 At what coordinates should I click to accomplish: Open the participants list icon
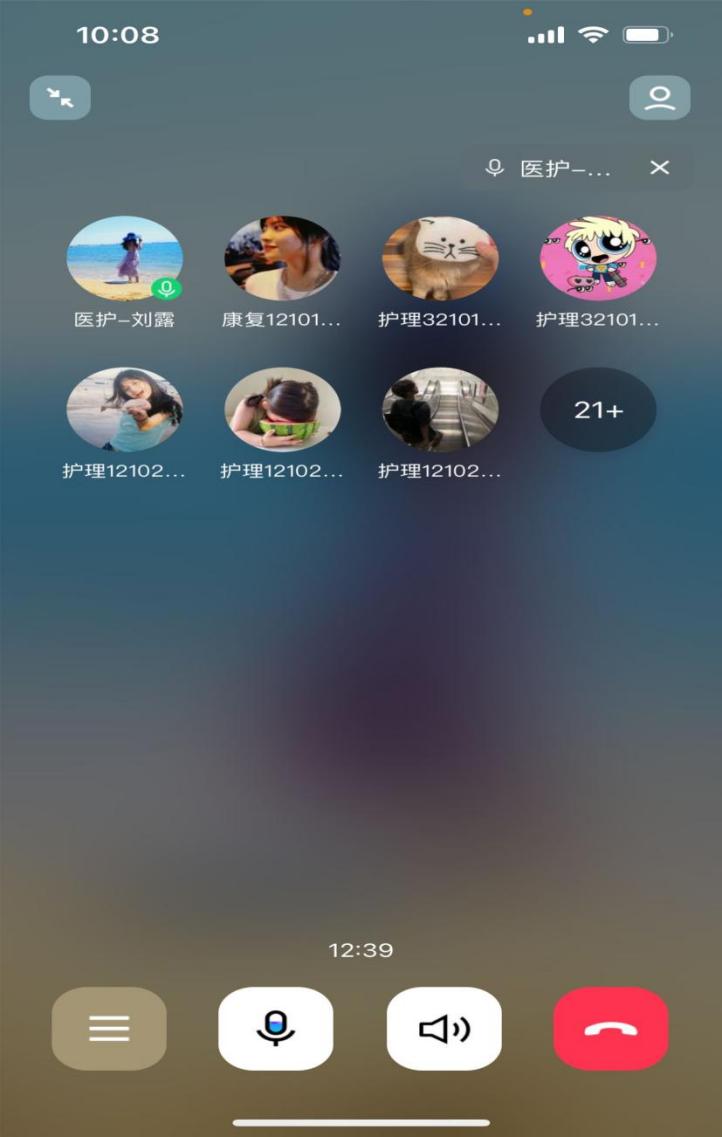(x=659, y=98)
